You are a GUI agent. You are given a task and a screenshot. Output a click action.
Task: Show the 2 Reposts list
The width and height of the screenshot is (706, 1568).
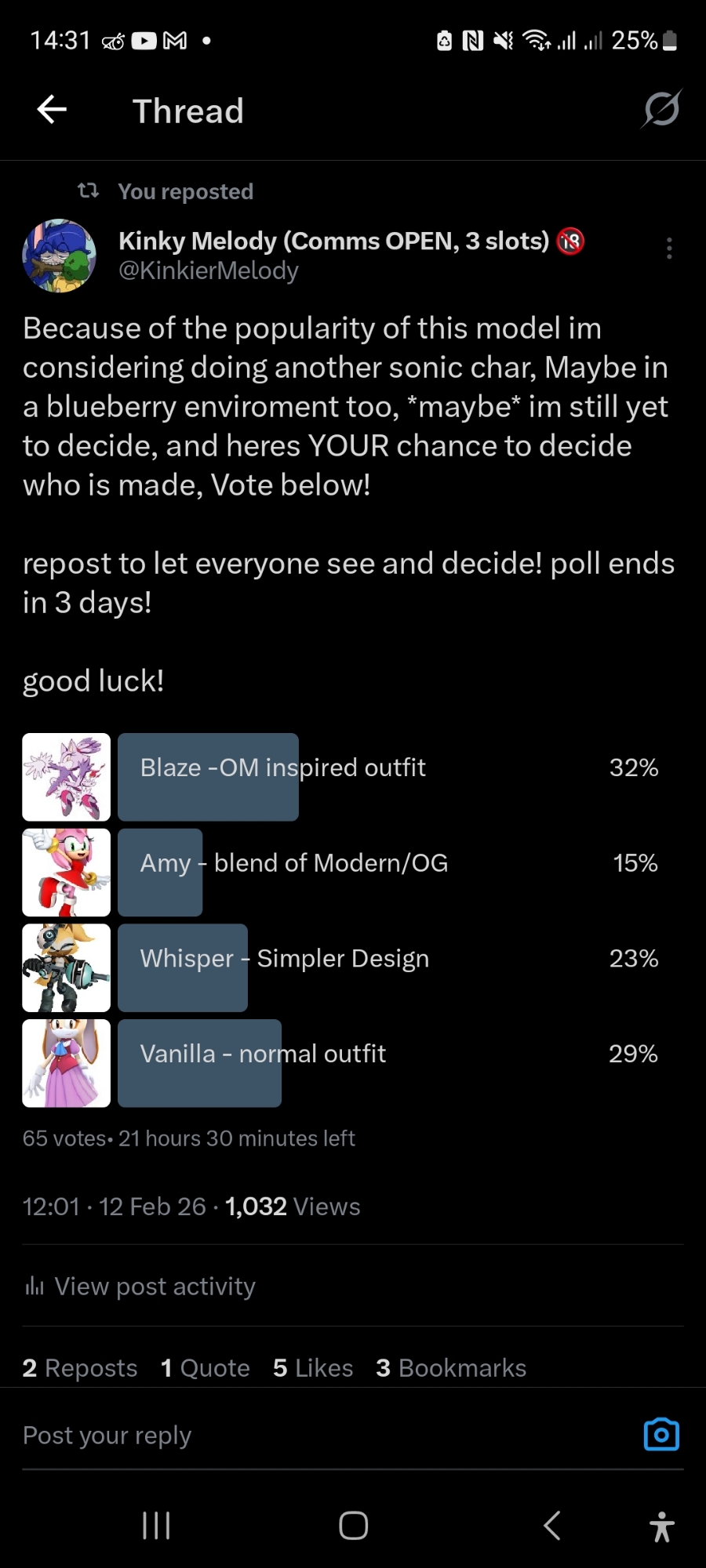80,1368
